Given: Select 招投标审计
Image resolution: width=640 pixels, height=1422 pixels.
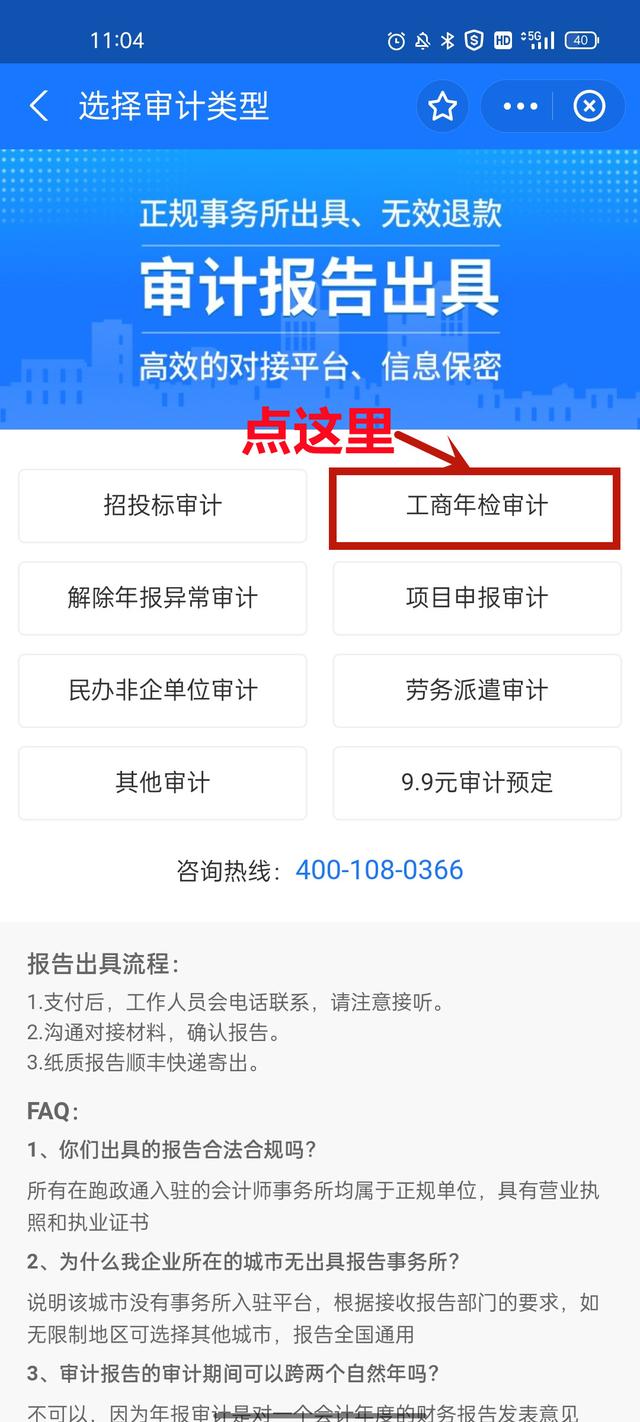Looking at the screenshot, I should click(x=162, y=506).
